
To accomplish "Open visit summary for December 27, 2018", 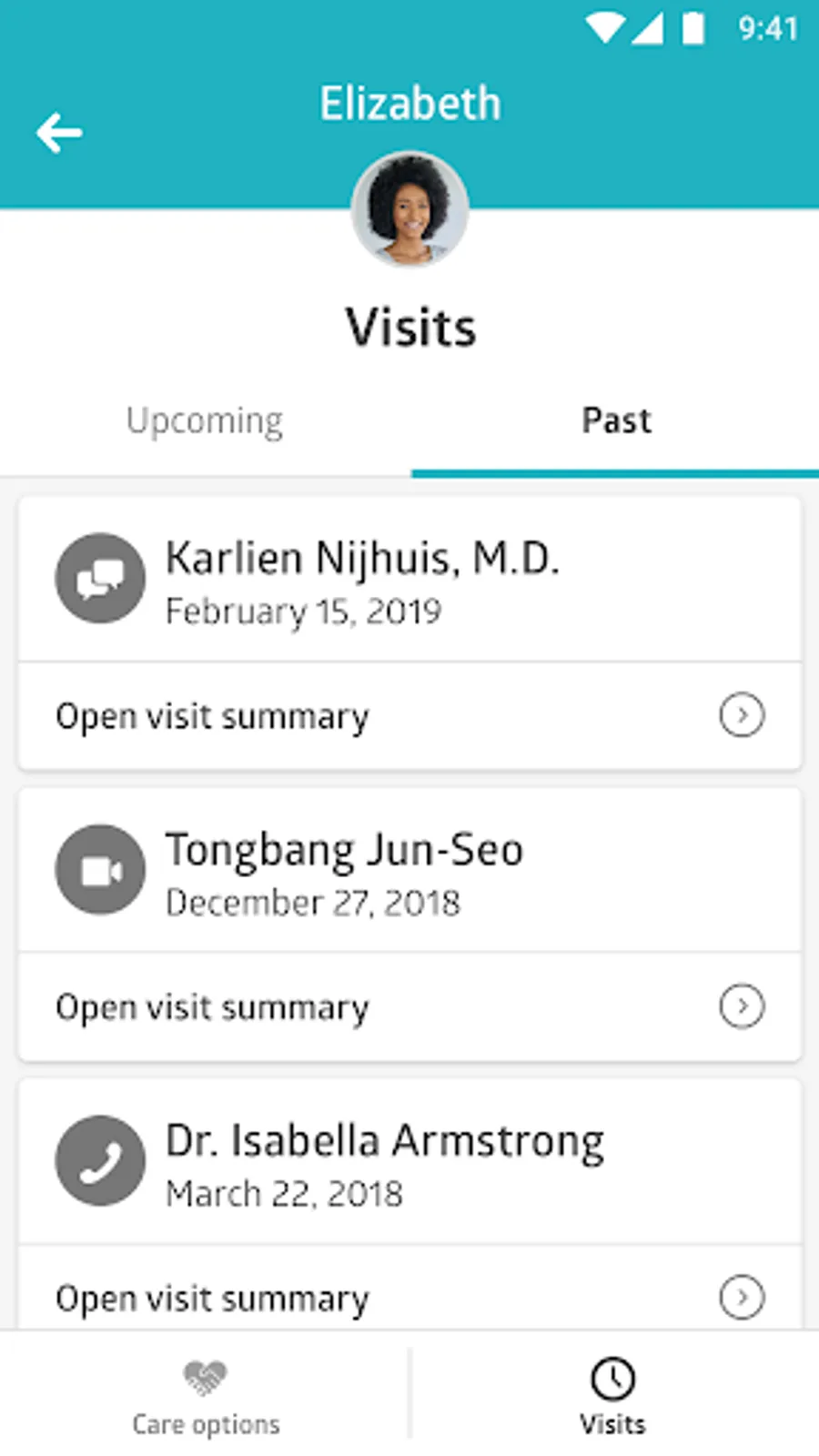I will (x=409, y=1007).
